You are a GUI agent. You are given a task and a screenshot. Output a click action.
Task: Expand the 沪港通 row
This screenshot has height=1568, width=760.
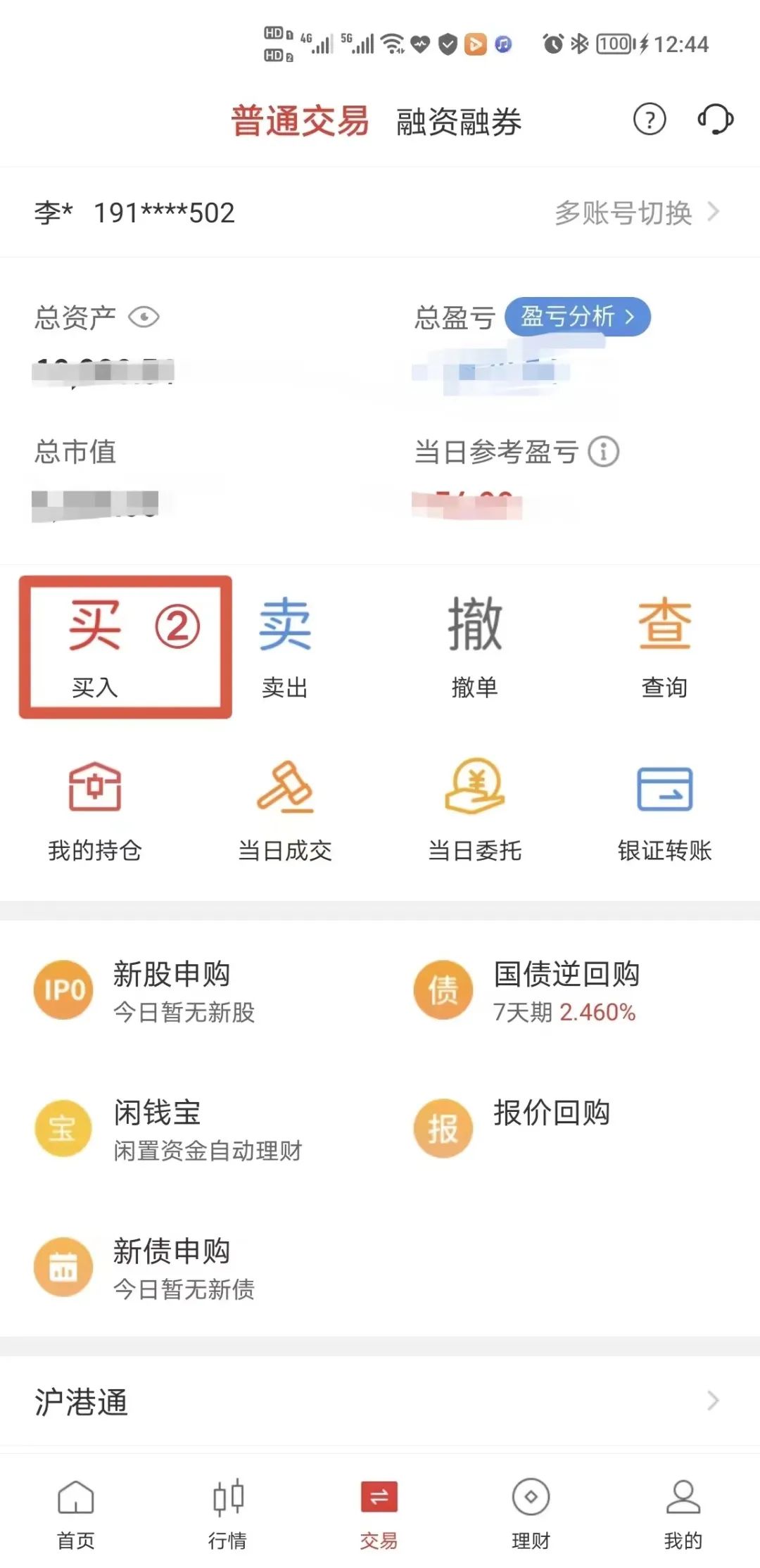tap(380, 1401)
